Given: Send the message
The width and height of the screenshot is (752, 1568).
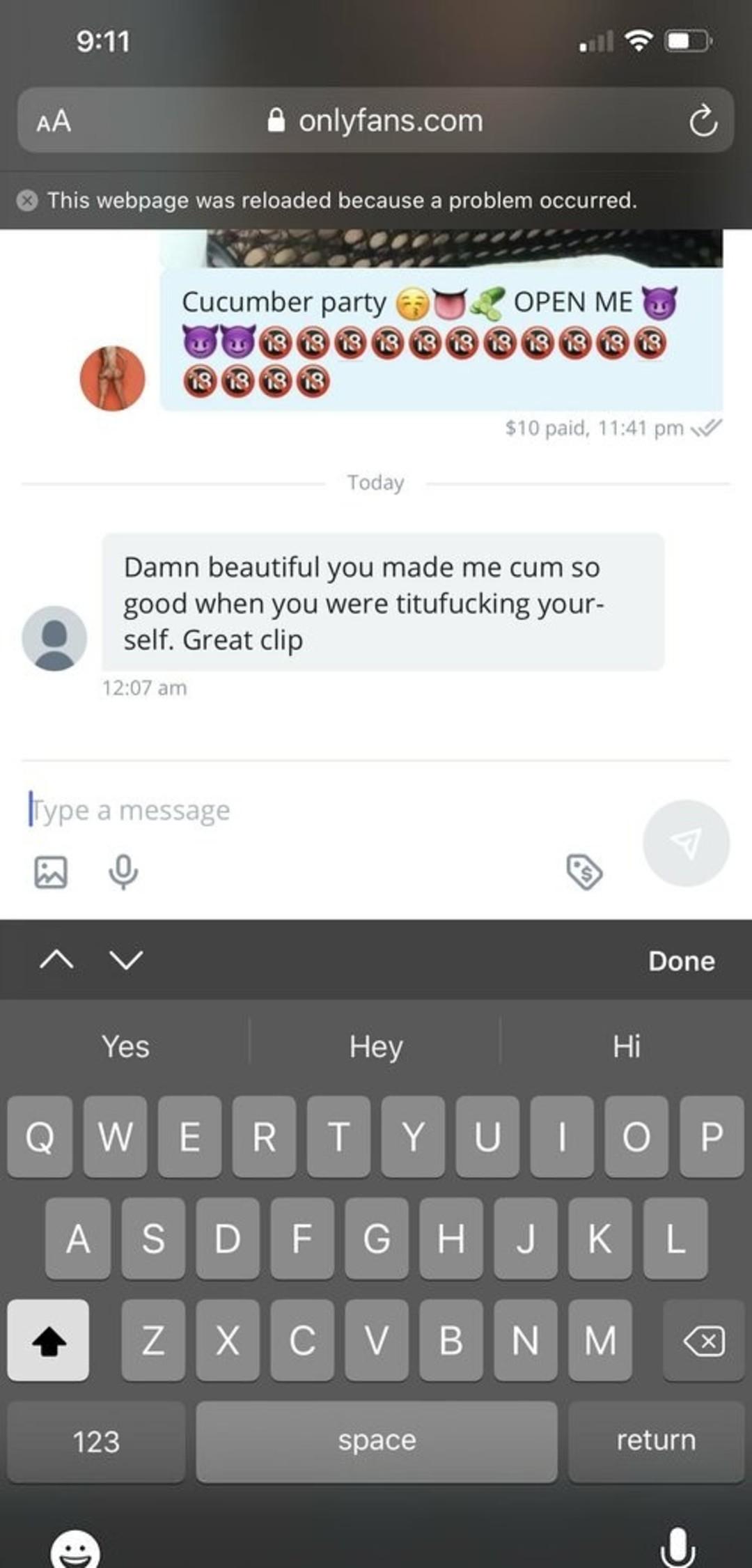Looking at the screenshot, I should click(x=686, y=843).
